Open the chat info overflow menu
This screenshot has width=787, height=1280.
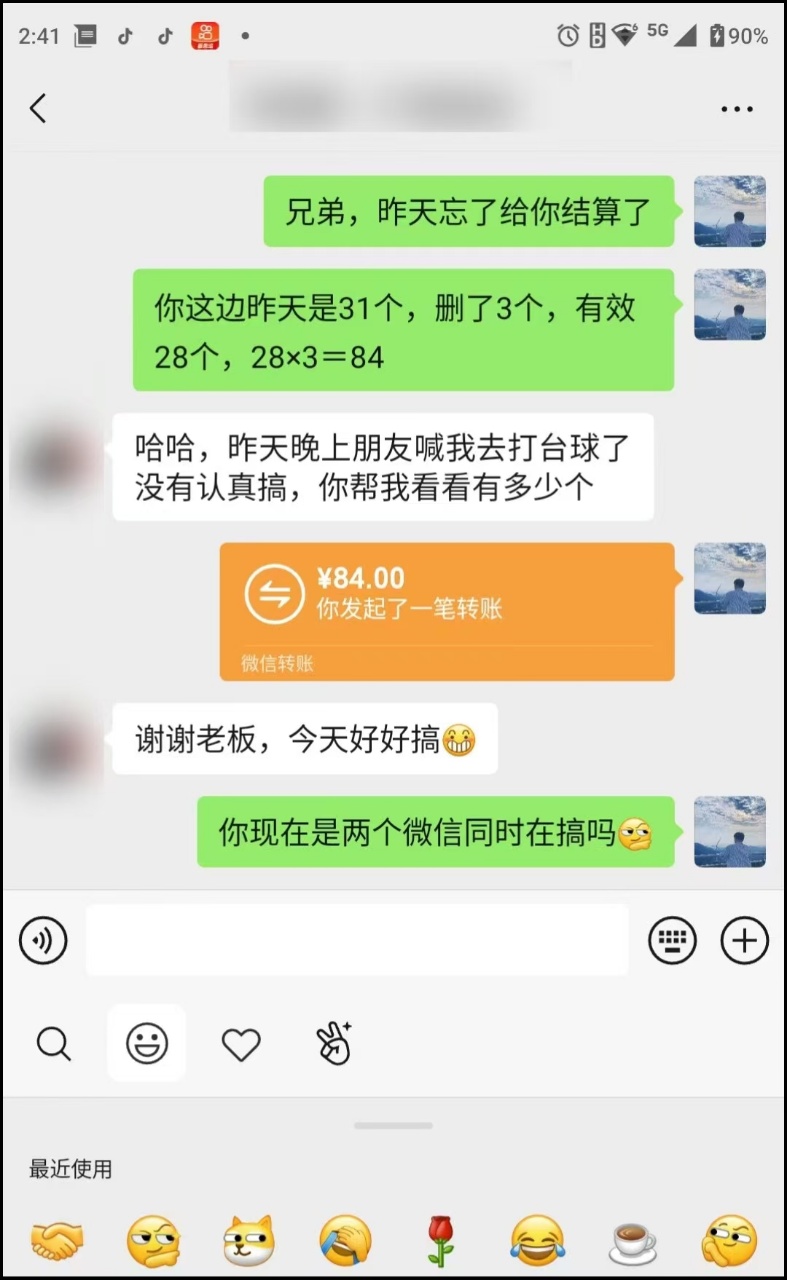click(x=737, y=109)
